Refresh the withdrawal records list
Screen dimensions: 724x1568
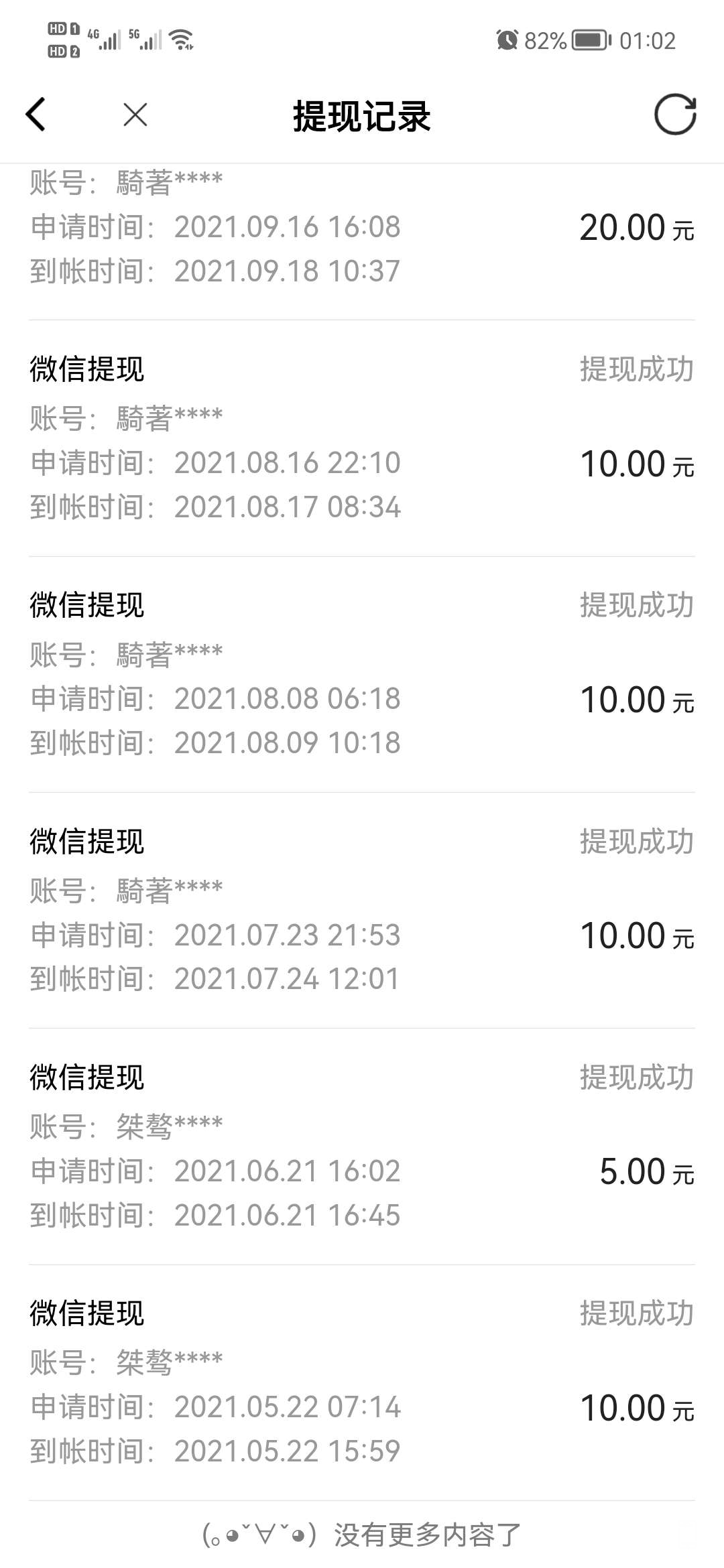coord(674,115)
